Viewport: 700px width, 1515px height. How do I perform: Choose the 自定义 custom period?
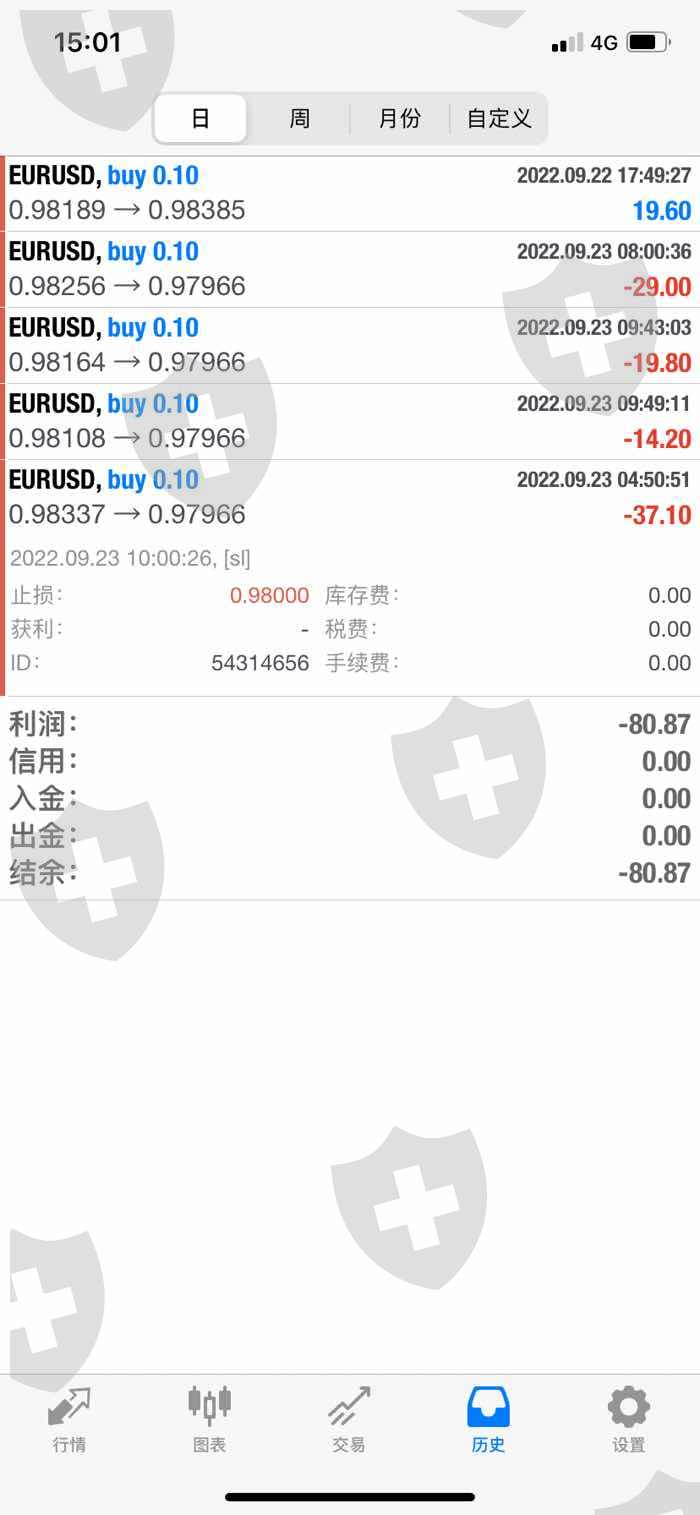pos(498,119)
